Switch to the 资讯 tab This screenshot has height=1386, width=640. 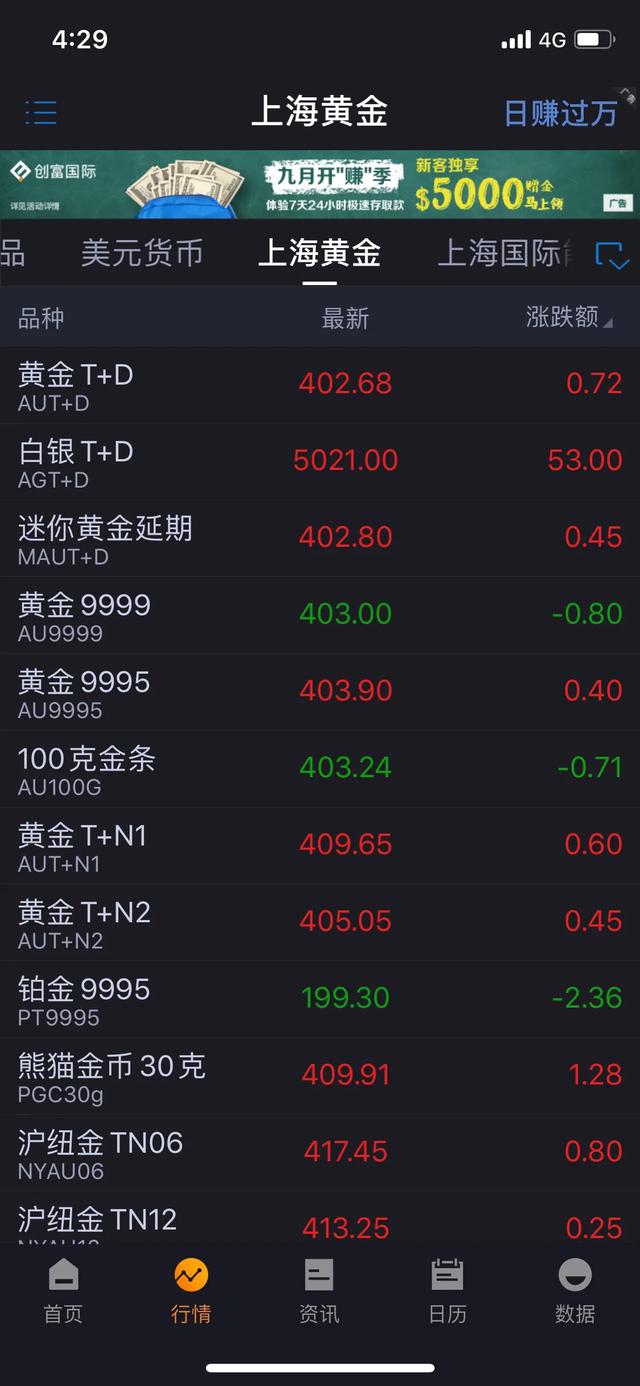[319, 1291]
